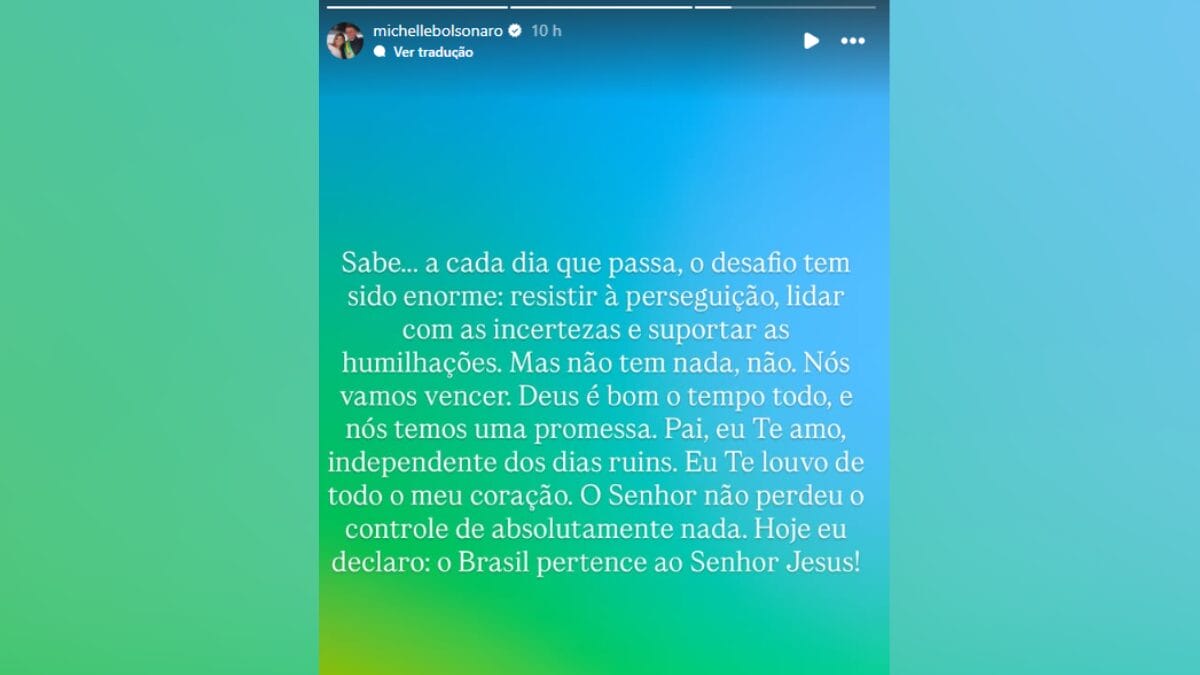
Task: Resume the story with the play icon
Action: tap(811, 41)
